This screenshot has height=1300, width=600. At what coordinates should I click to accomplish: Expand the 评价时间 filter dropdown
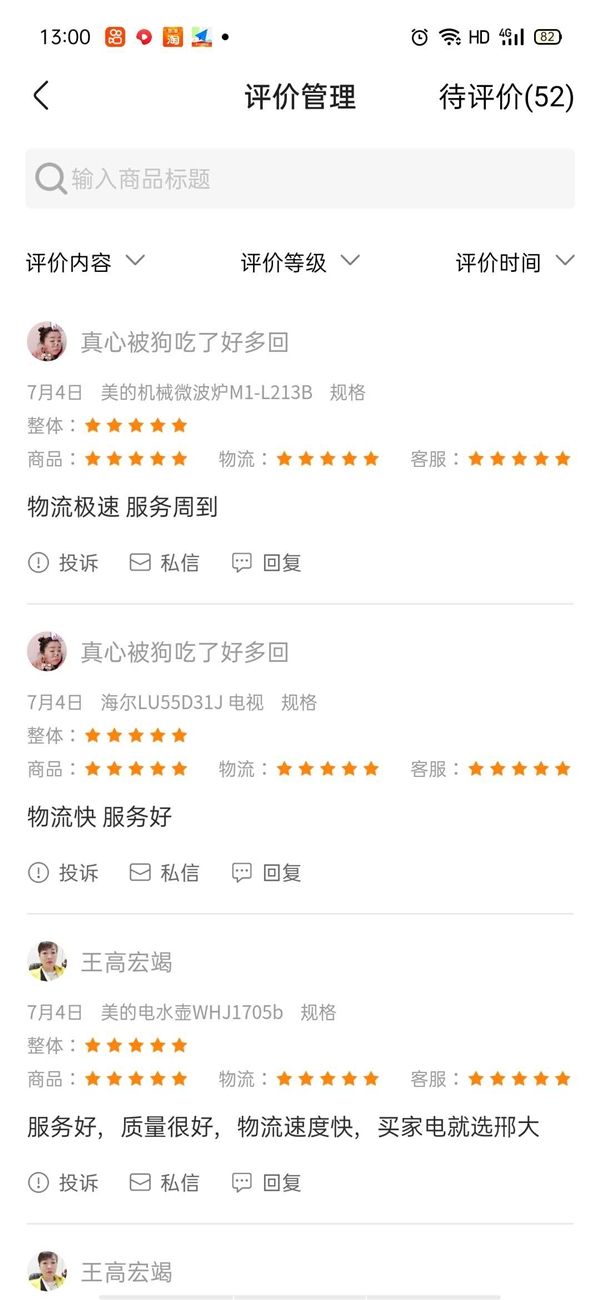[515, 262]
